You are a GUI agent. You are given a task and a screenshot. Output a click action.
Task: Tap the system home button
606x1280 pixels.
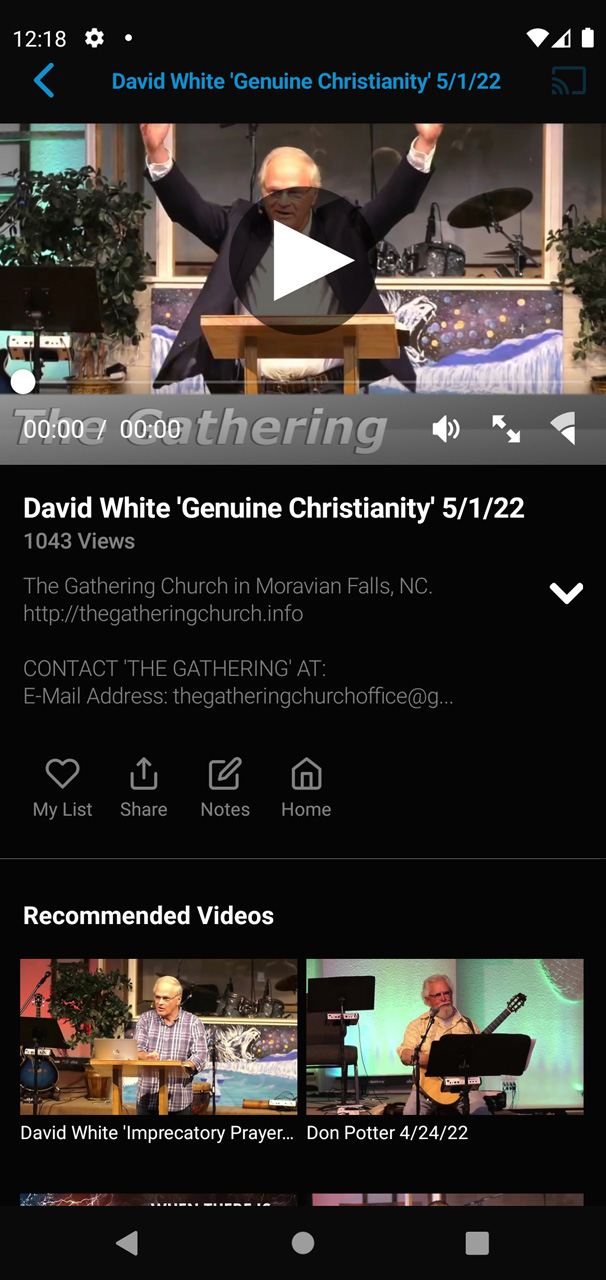coord(303,1243)
